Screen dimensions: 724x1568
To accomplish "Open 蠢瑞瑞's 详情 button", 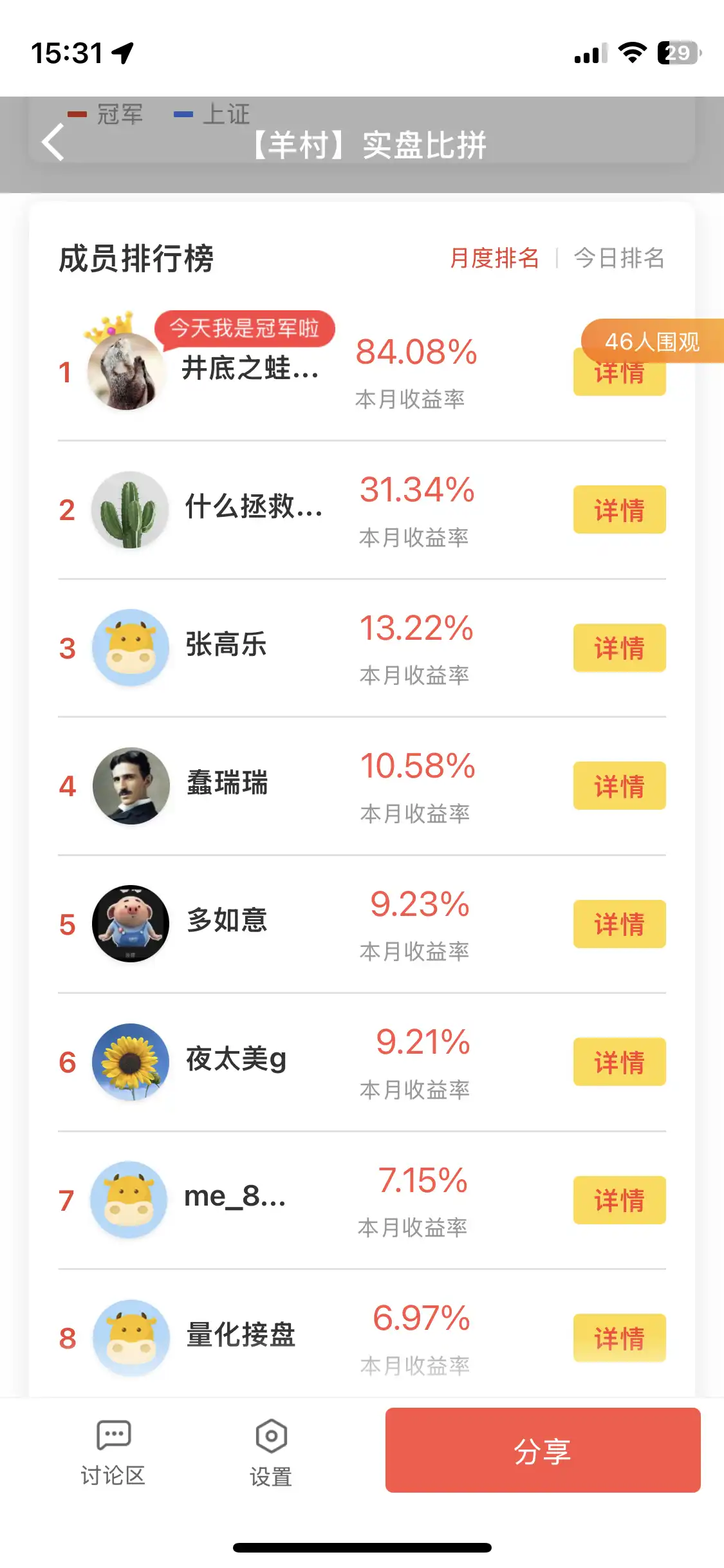I will click(x=619, y=786).
